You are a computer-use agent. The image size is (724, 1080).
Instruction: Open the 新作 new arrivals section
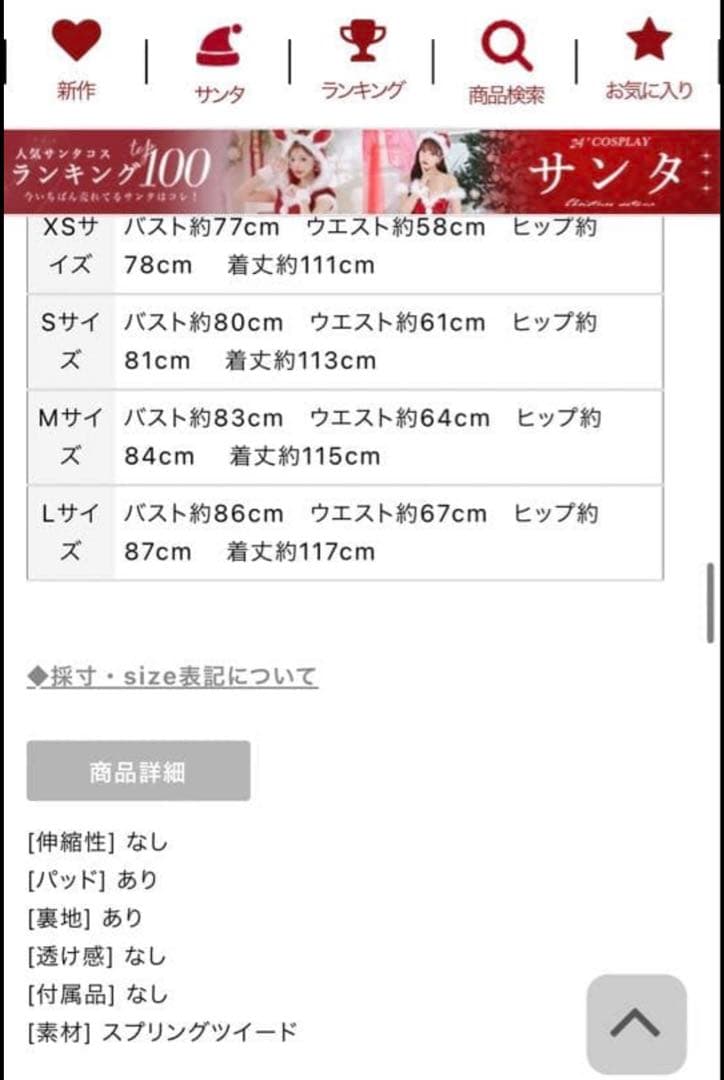pos(76,60)
